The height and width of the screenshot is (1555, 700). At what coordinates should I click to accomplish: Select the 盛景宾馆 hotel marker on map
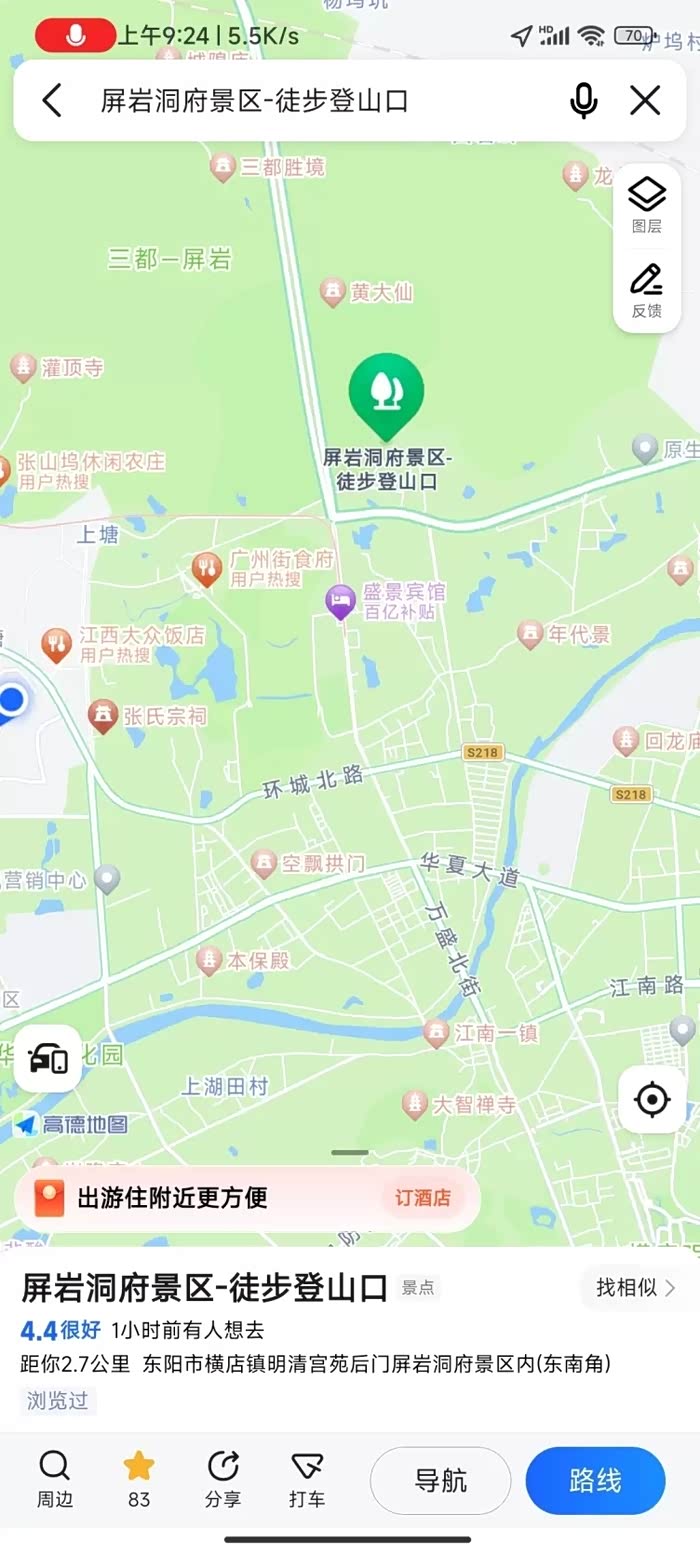click(x=342, y=601)
